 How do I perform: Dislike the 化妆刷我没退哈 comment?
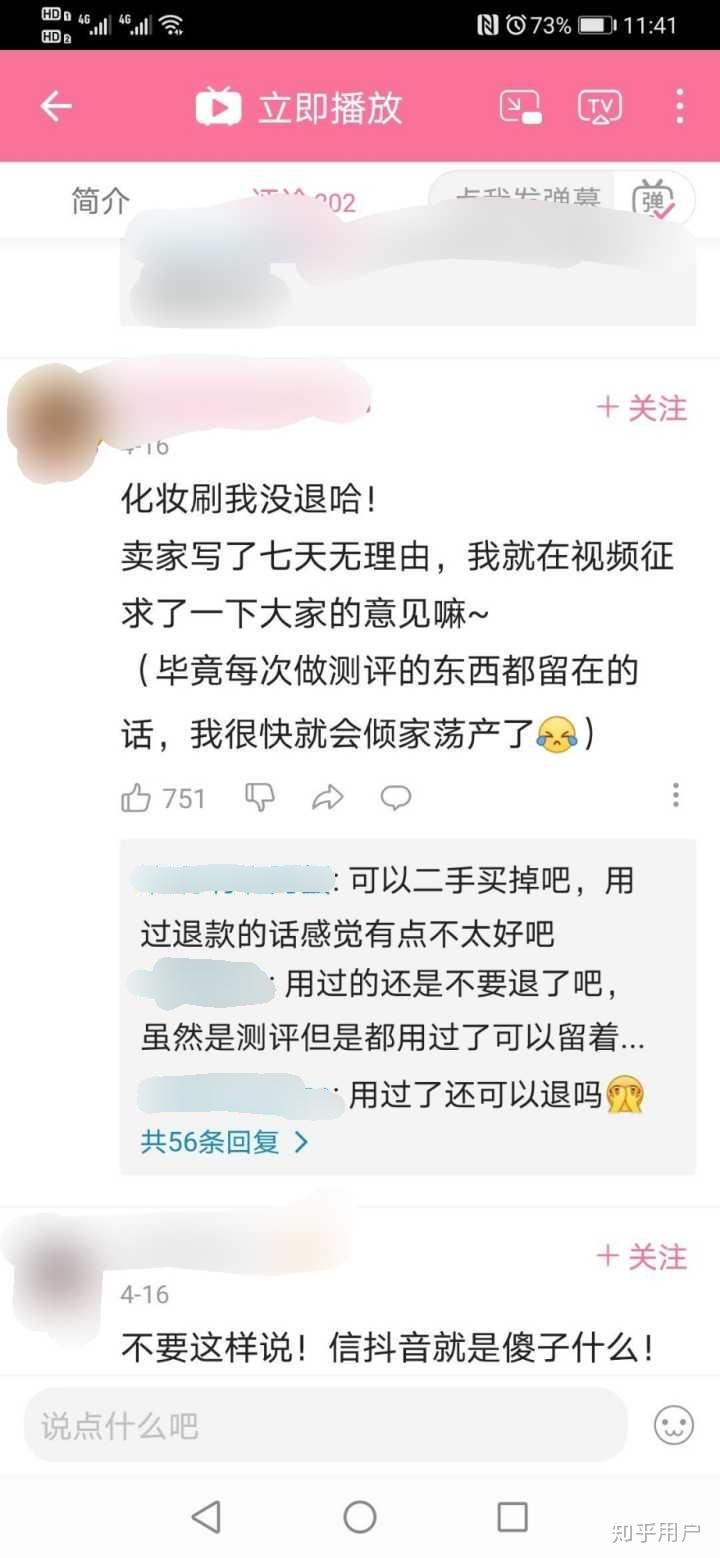click(260, 797)
